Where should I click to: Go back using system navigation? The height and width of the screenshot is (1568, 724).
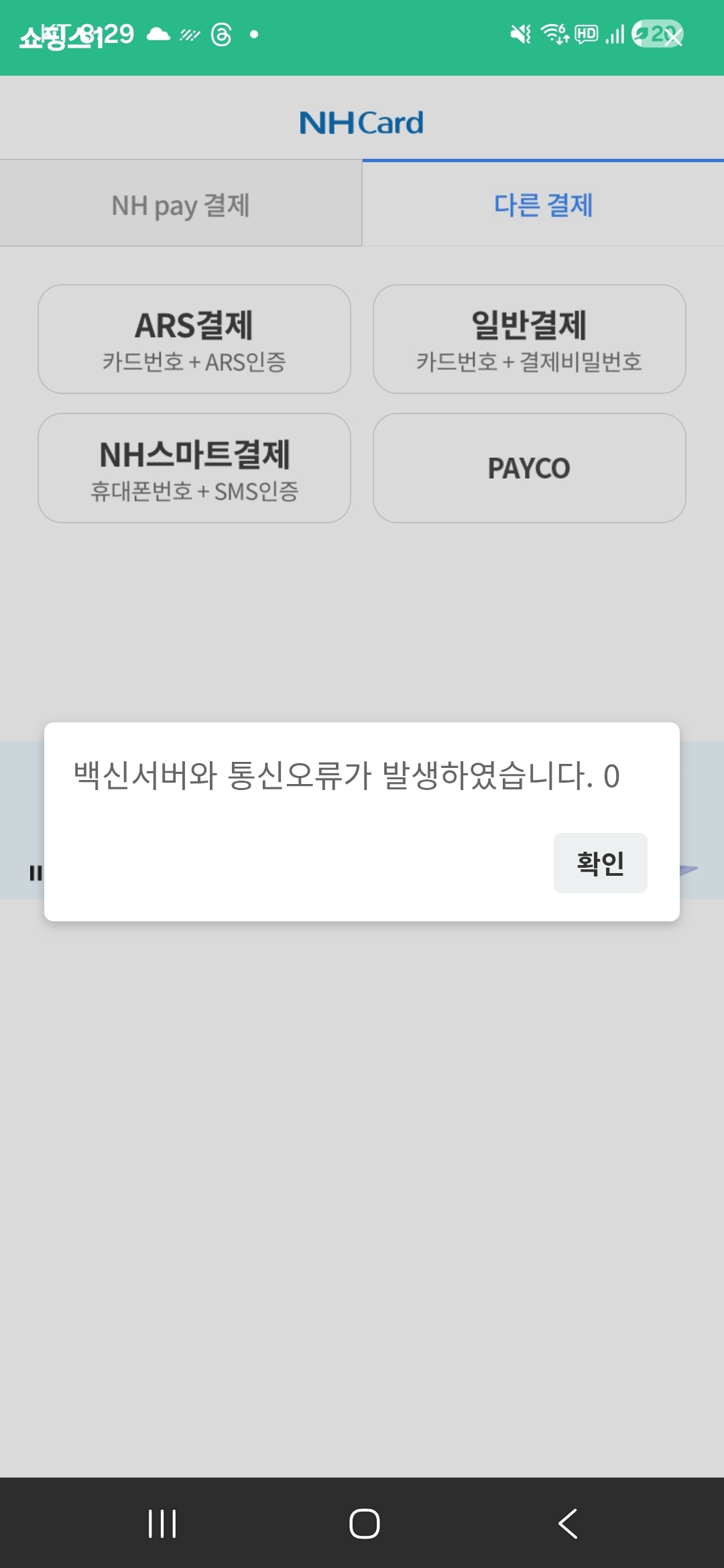(x=567, y=1523)
